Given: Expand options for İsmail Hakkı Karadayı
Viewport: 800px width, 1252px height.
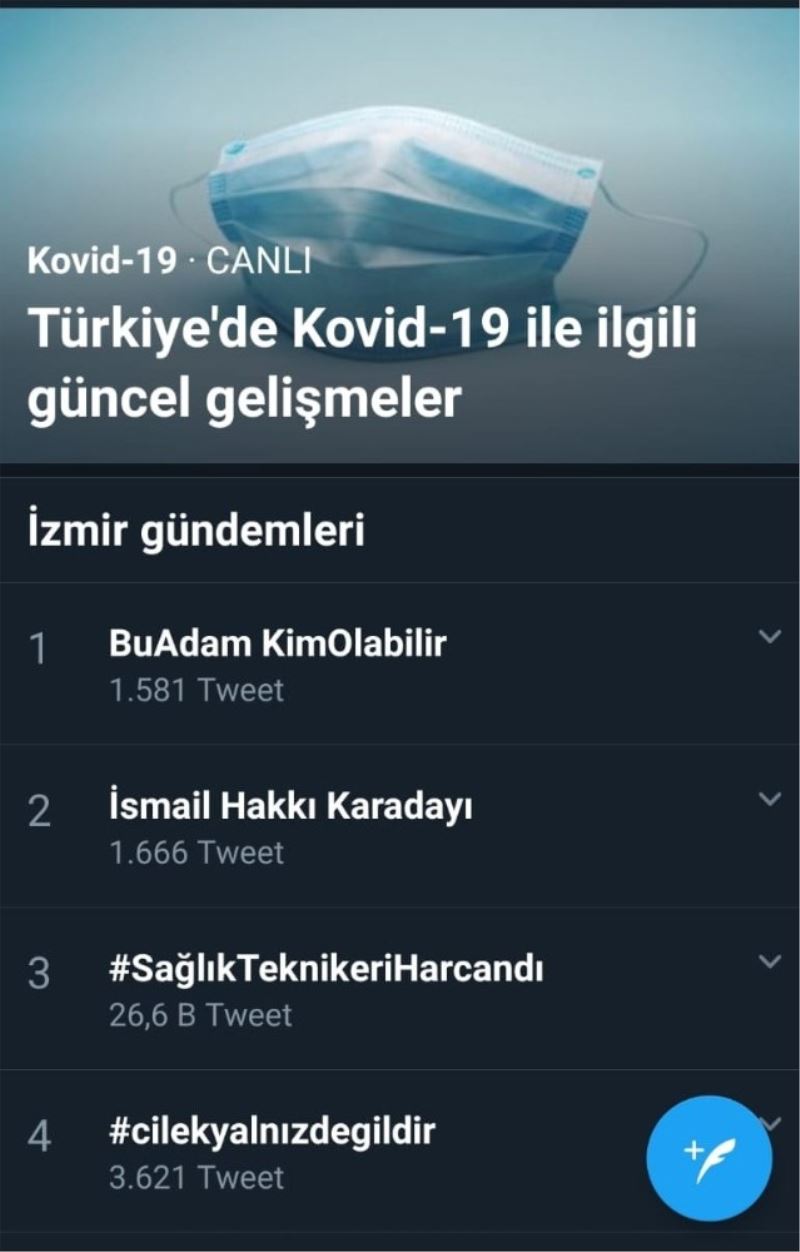Looking at the screenshot, I should tap(769, 798).
